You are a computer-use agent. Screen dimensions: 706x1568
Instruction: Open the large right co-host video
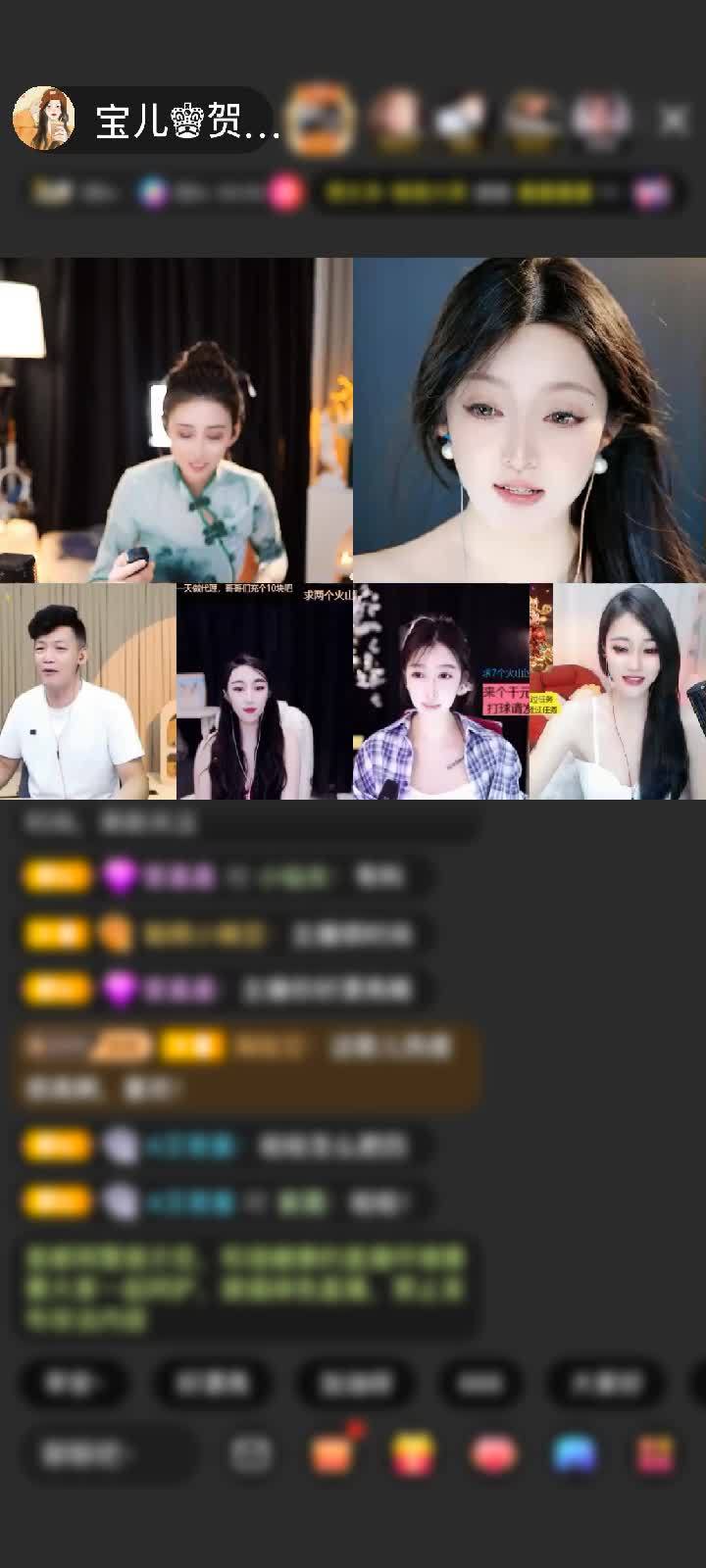coord(529,419)
